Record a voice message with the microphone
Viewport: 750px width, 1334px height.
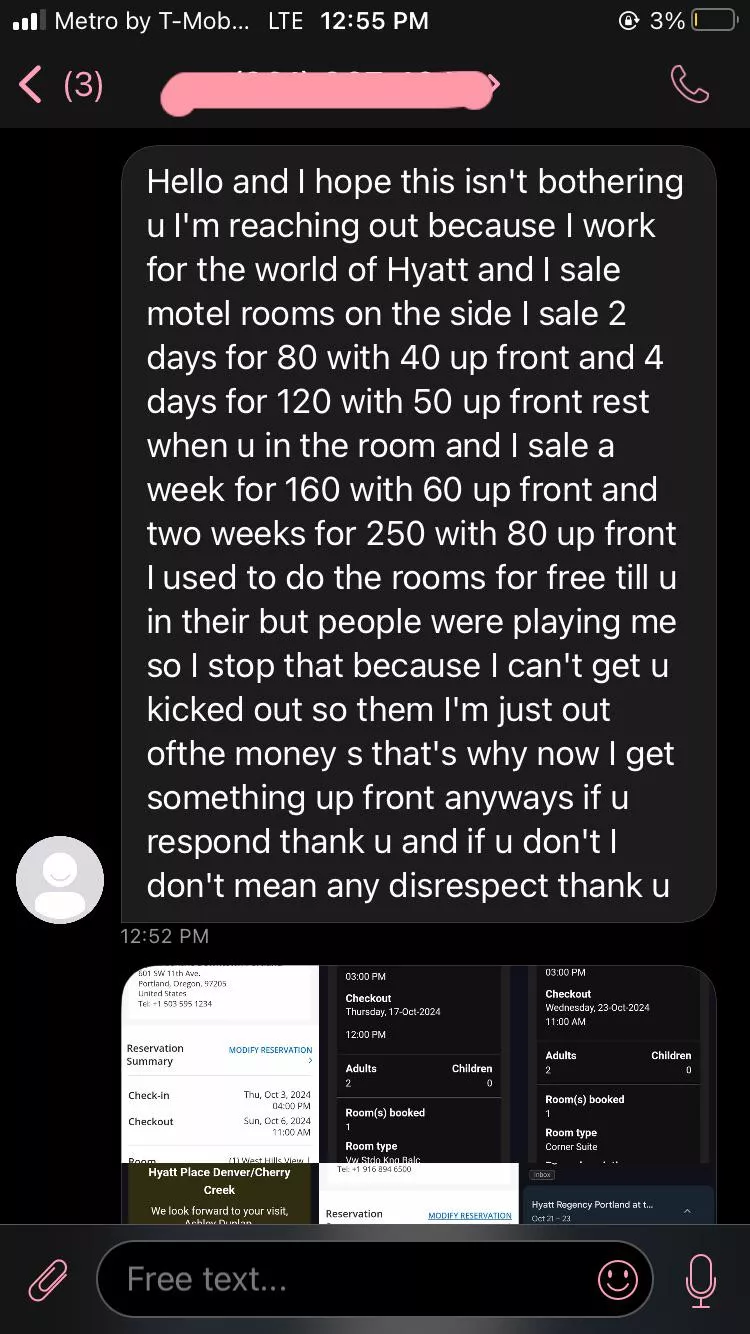(700, 1279)
